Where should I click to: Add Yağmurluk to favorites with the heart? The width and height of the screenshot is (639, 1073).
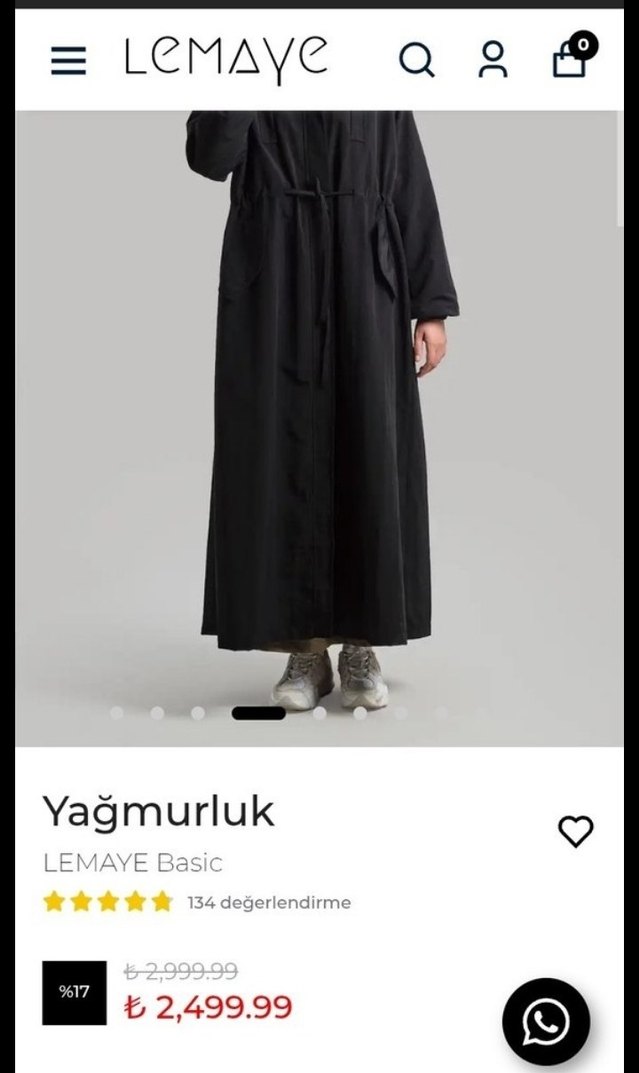(575, 831)
